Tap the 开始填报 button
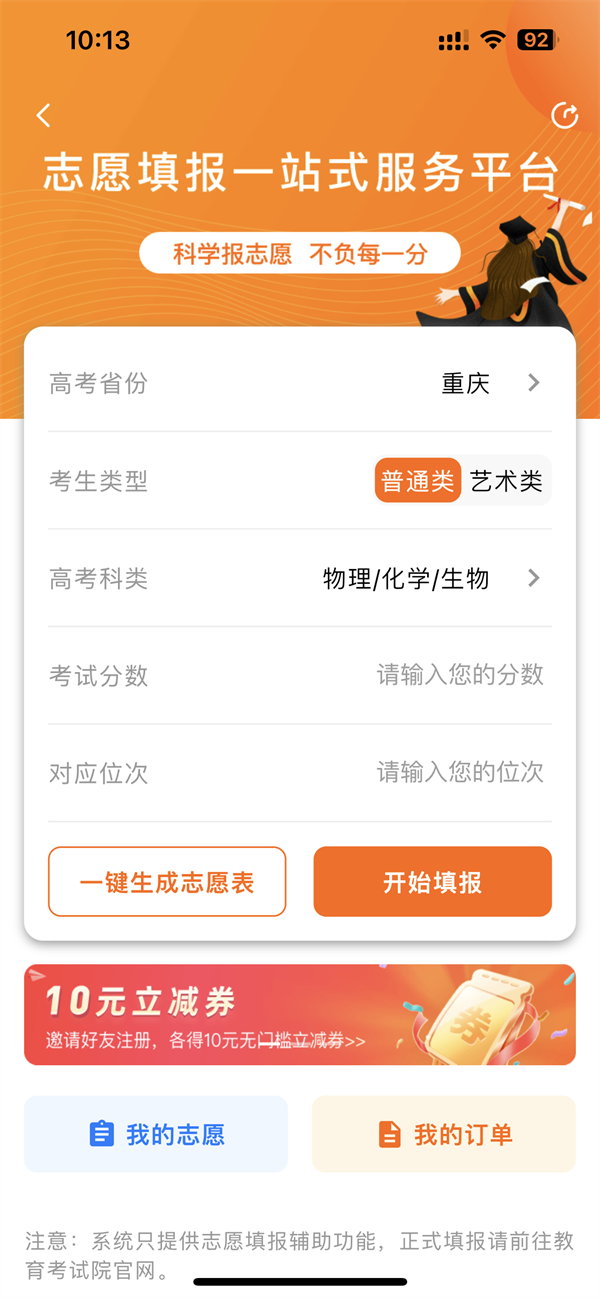 [432, 882]
